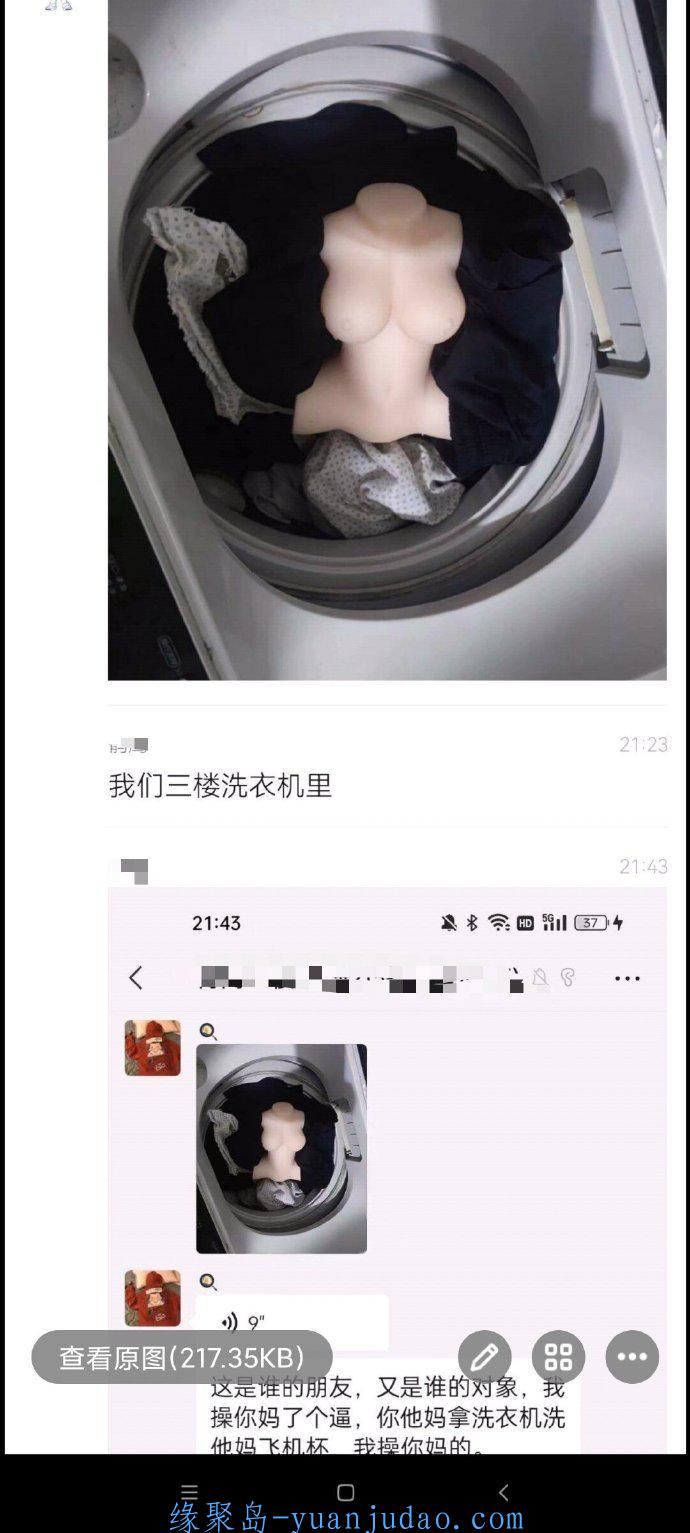View the original image (217.35KB)
690x1533 pixels.
(x=182, y=1357)
